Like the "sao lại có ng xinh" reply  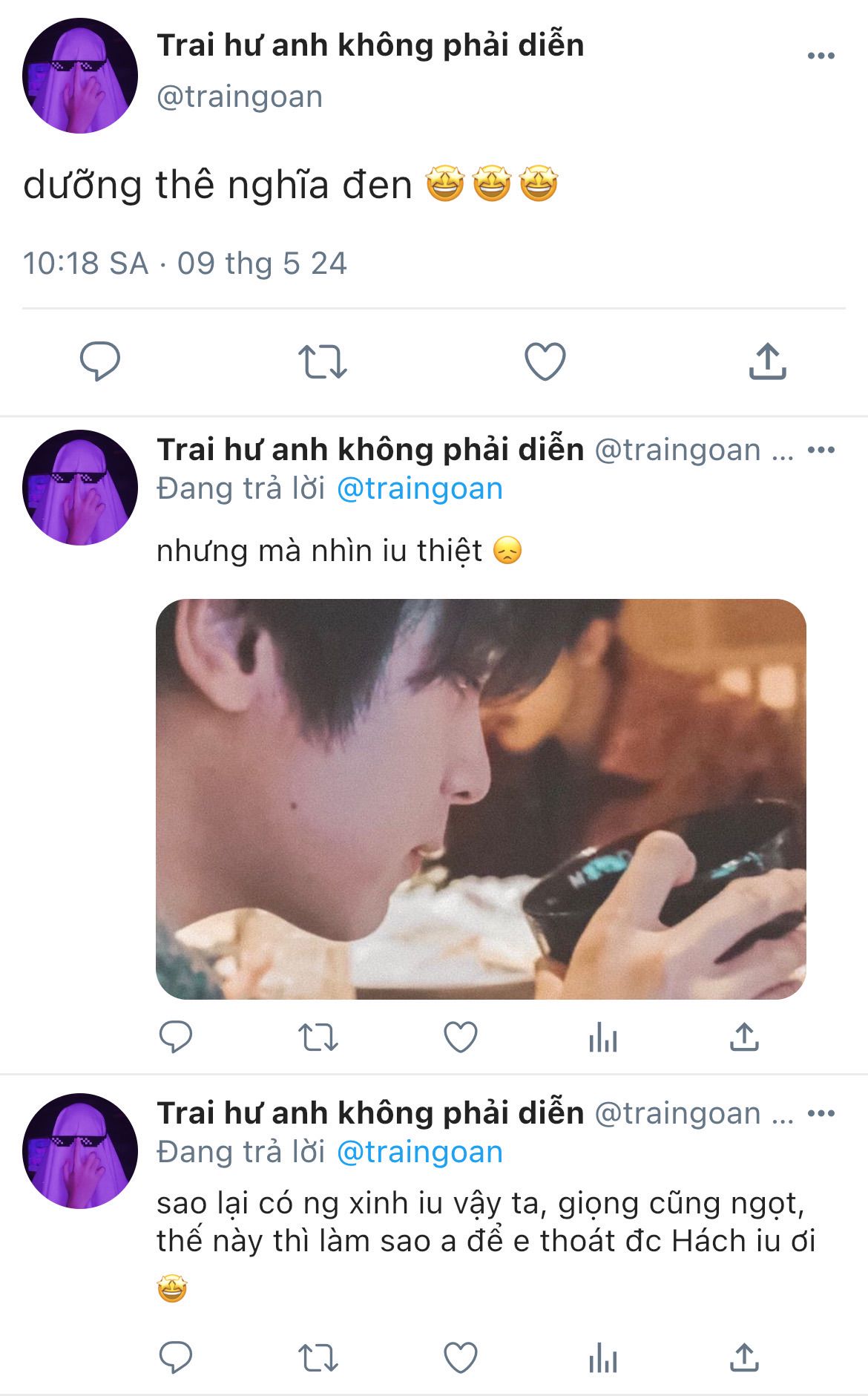coord(460,1358)
